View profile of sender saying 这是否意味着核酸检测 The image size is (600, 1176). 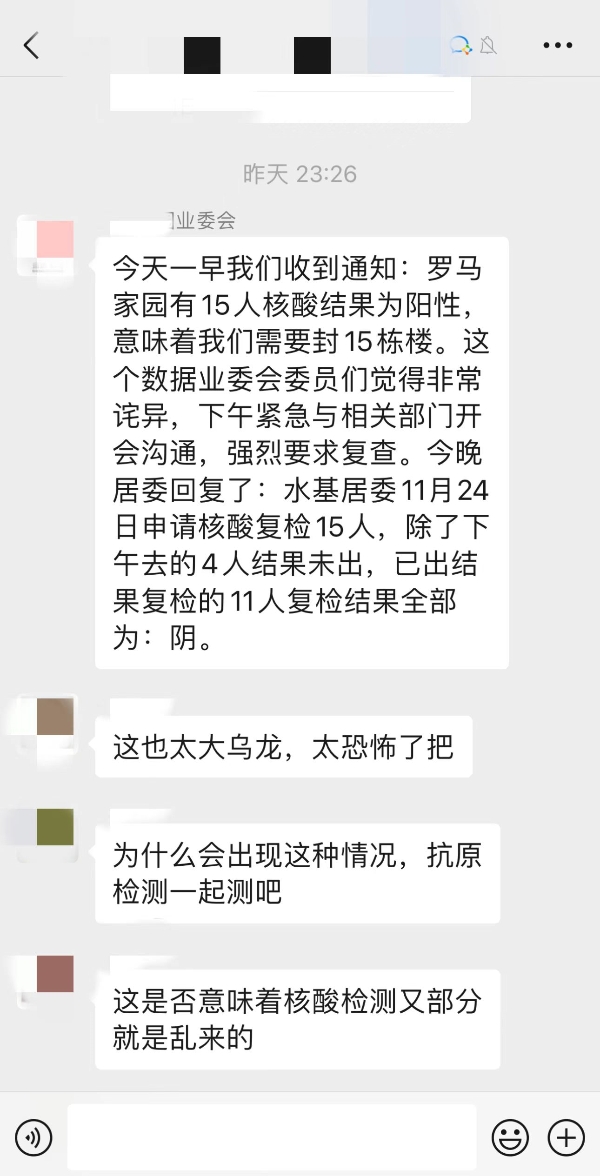(x=54, y=974)
